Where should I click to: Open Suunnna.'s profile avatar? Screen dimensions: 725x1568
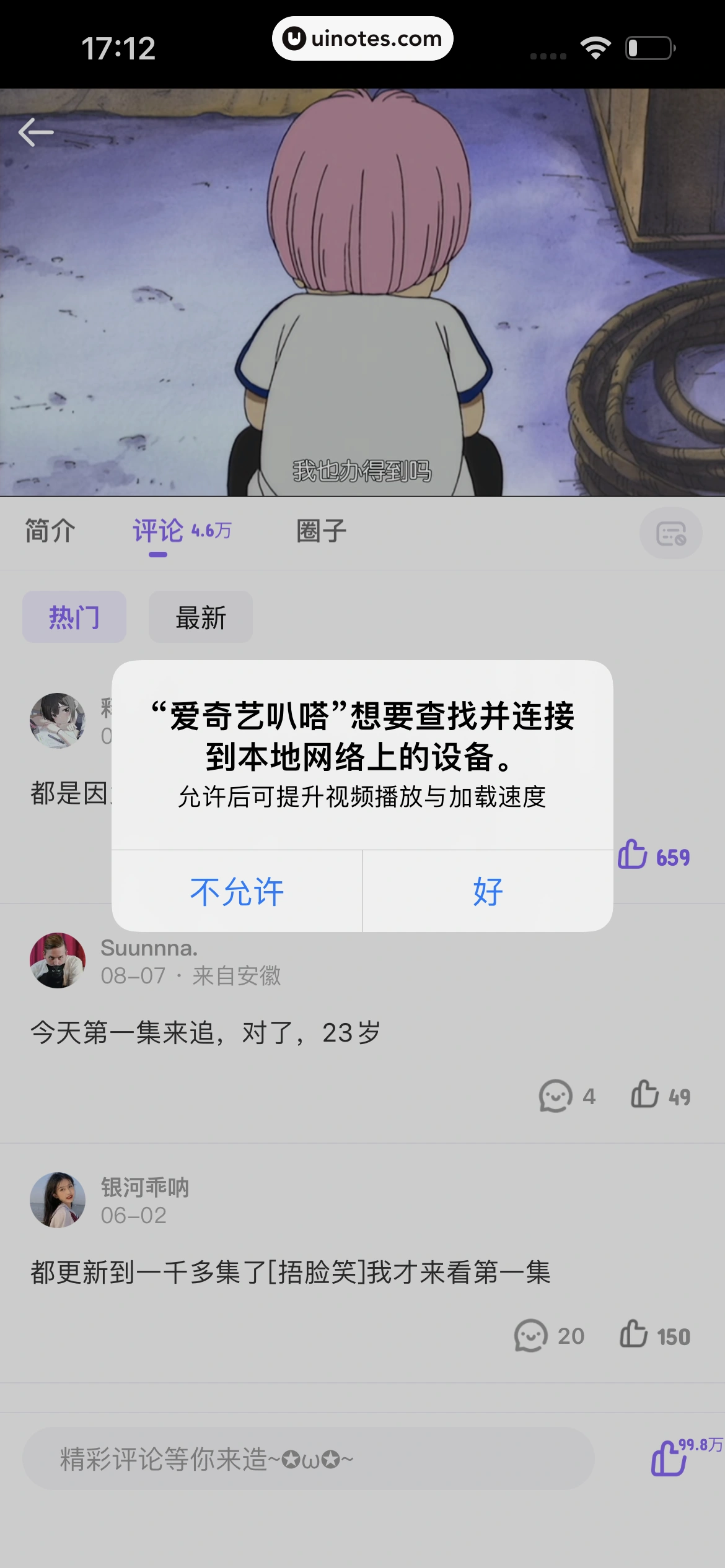coord(58,960)
